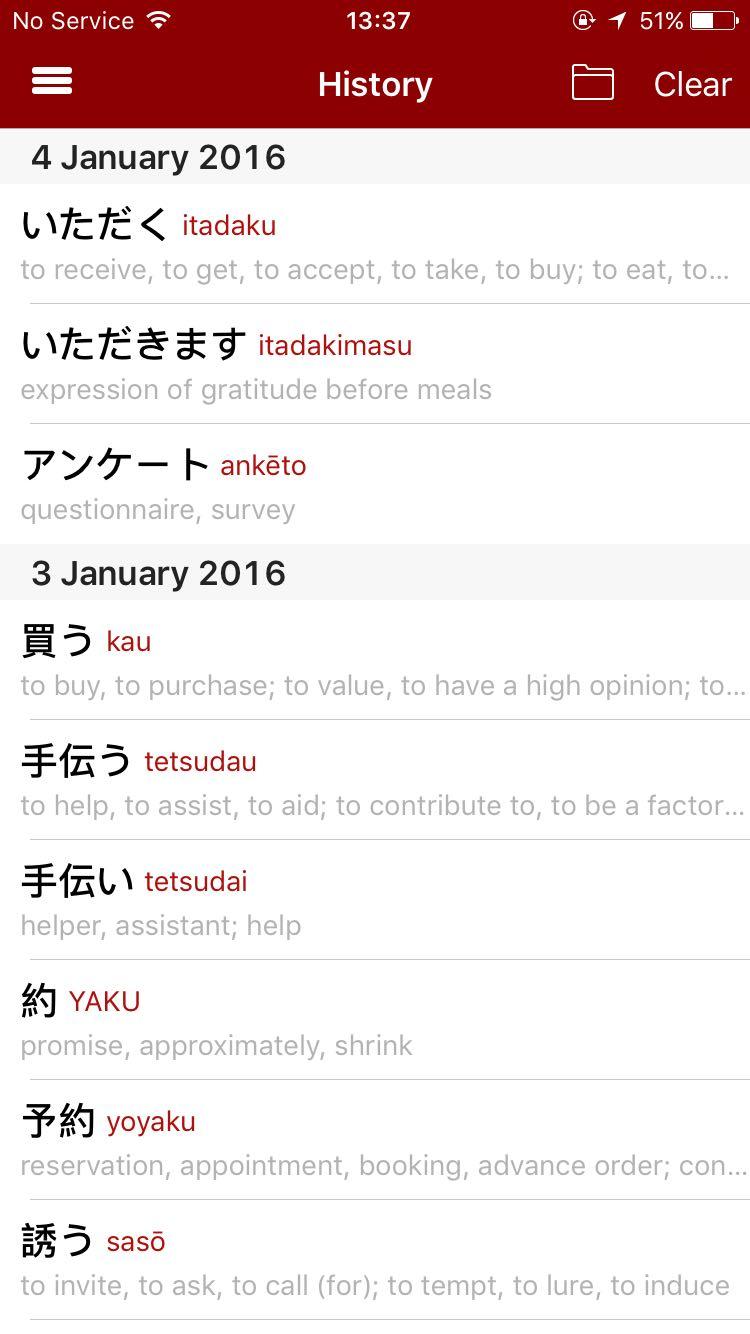Open the tetsudau entry

375,780
